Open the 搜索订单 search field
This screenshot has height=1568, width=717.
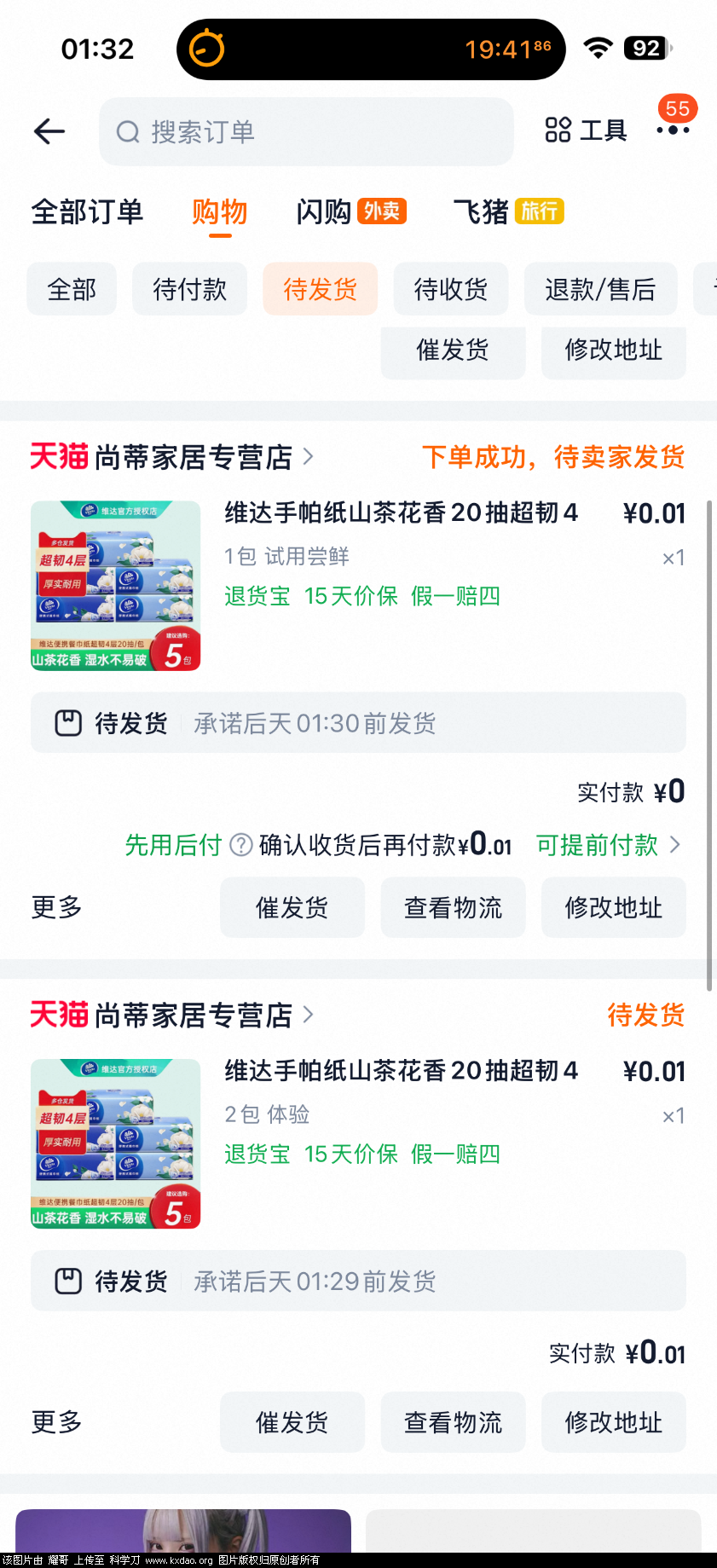(x=306, y=131)
